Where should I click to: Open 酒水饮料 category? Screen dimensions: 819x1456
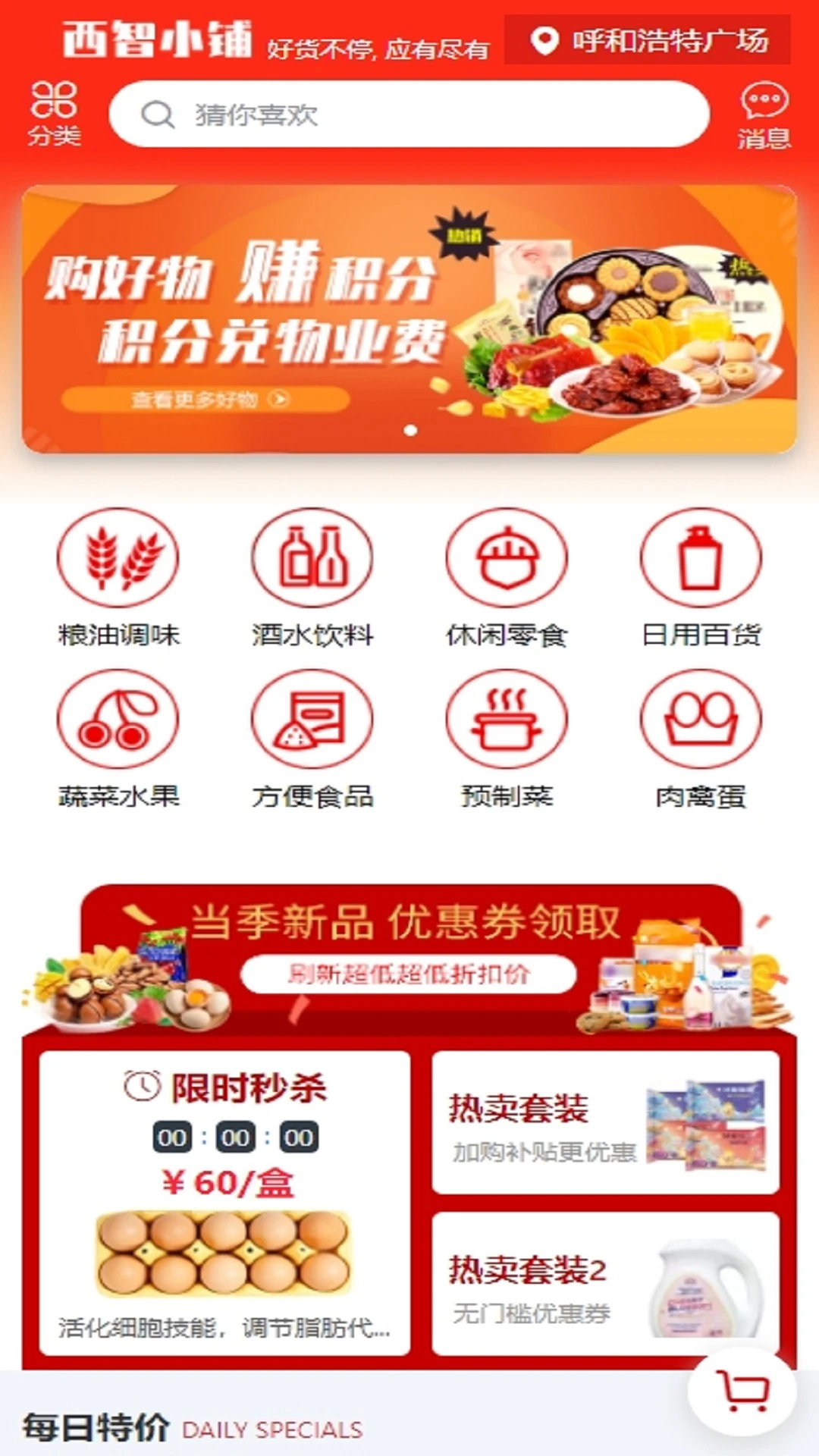[312, 578]
